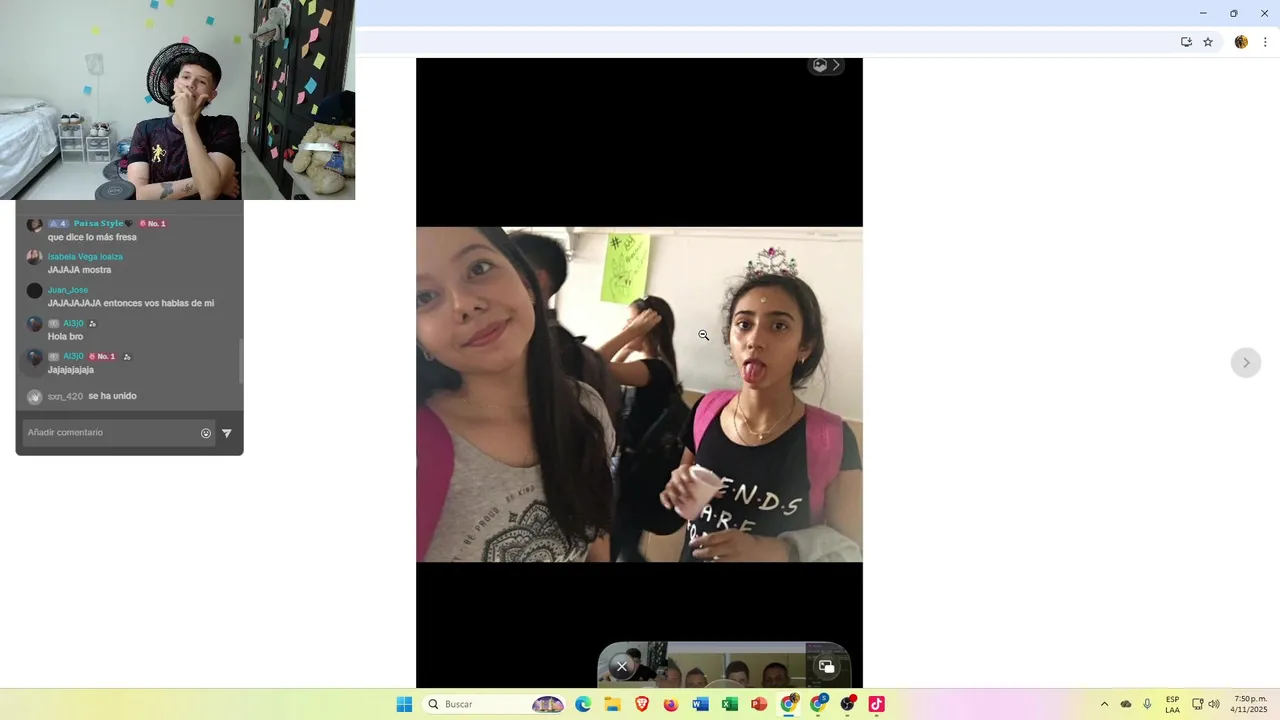Restore down the browser window
This screenshot has height=720, width=1280.
(x=1233, y=13)
